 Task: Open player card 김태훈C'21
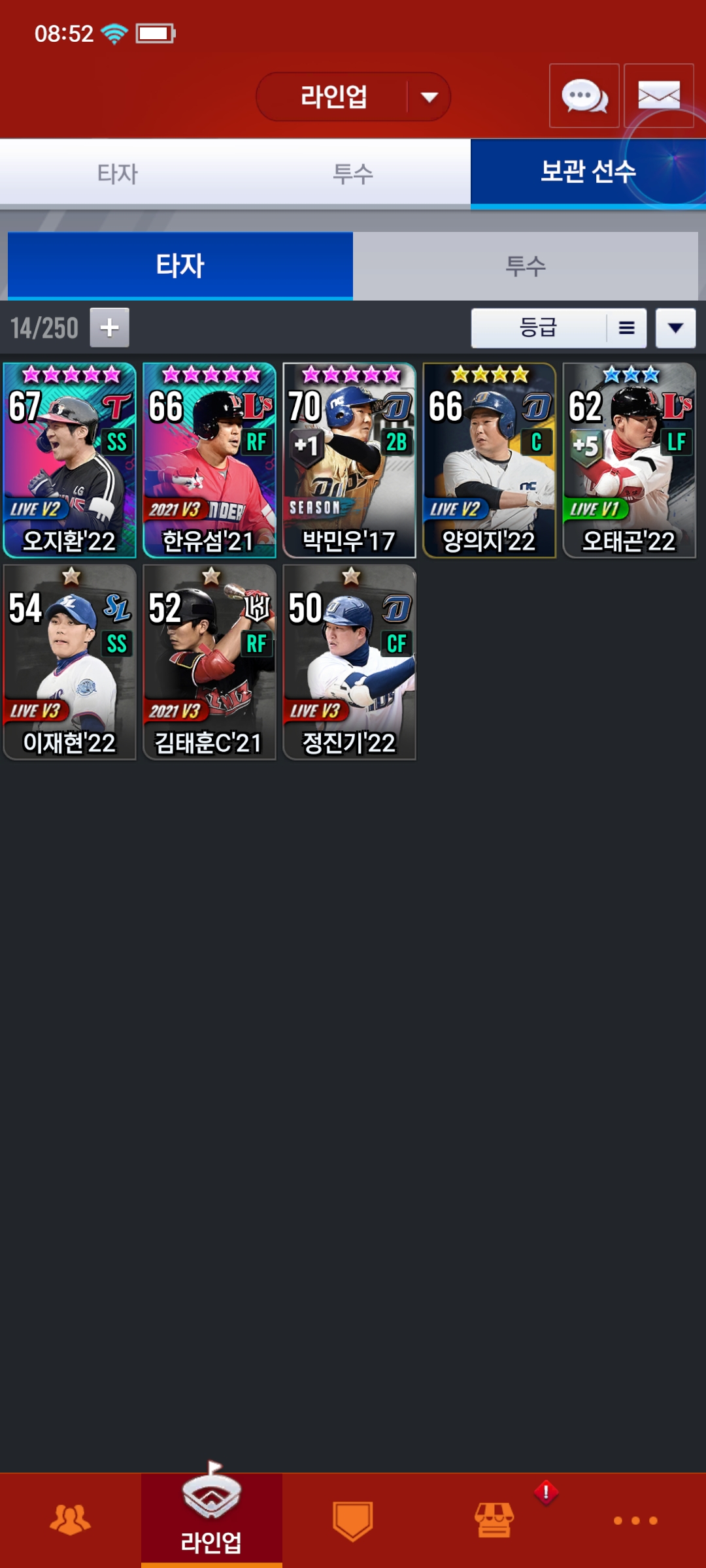point(210,662)
